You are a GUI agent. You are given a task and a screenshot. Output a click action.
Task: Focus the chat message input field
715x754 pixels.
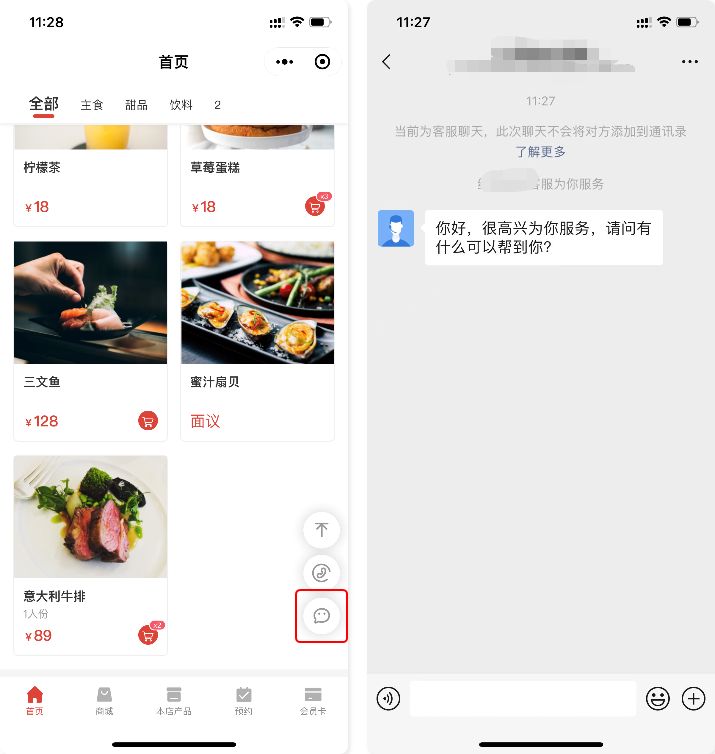[x=522, y=699]
